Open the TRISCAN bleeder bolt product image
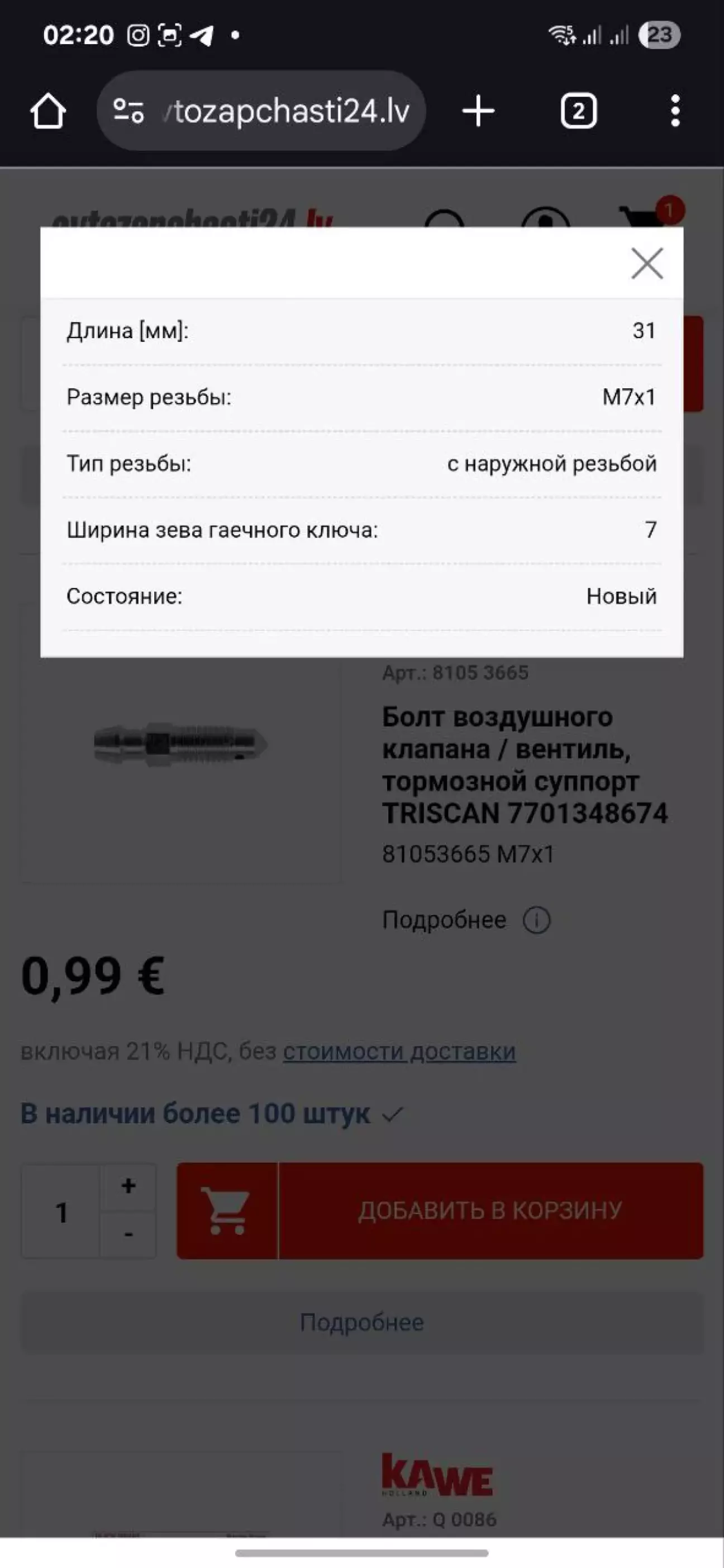 pyautogui.click(x=180, y=744)
